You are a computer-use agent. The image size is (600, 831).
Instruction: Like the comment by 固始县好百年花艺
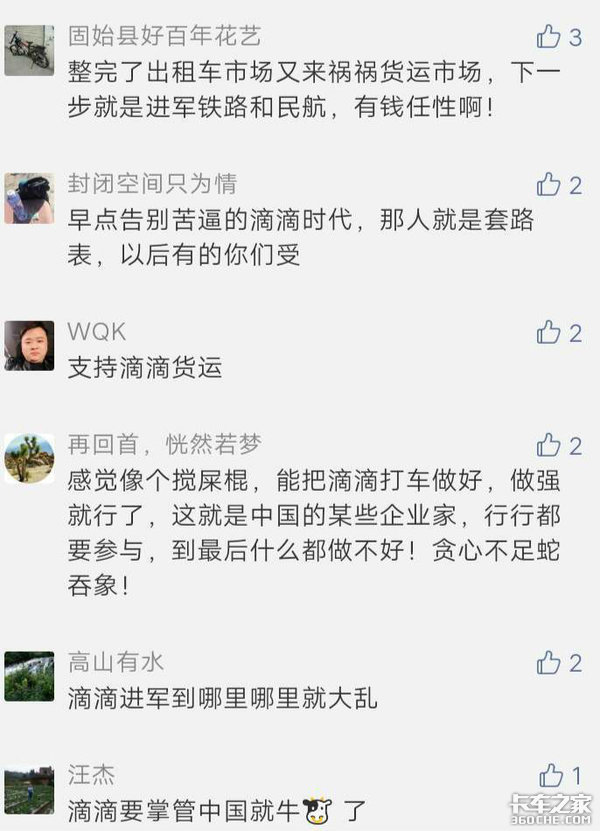[x=548, y=38]
